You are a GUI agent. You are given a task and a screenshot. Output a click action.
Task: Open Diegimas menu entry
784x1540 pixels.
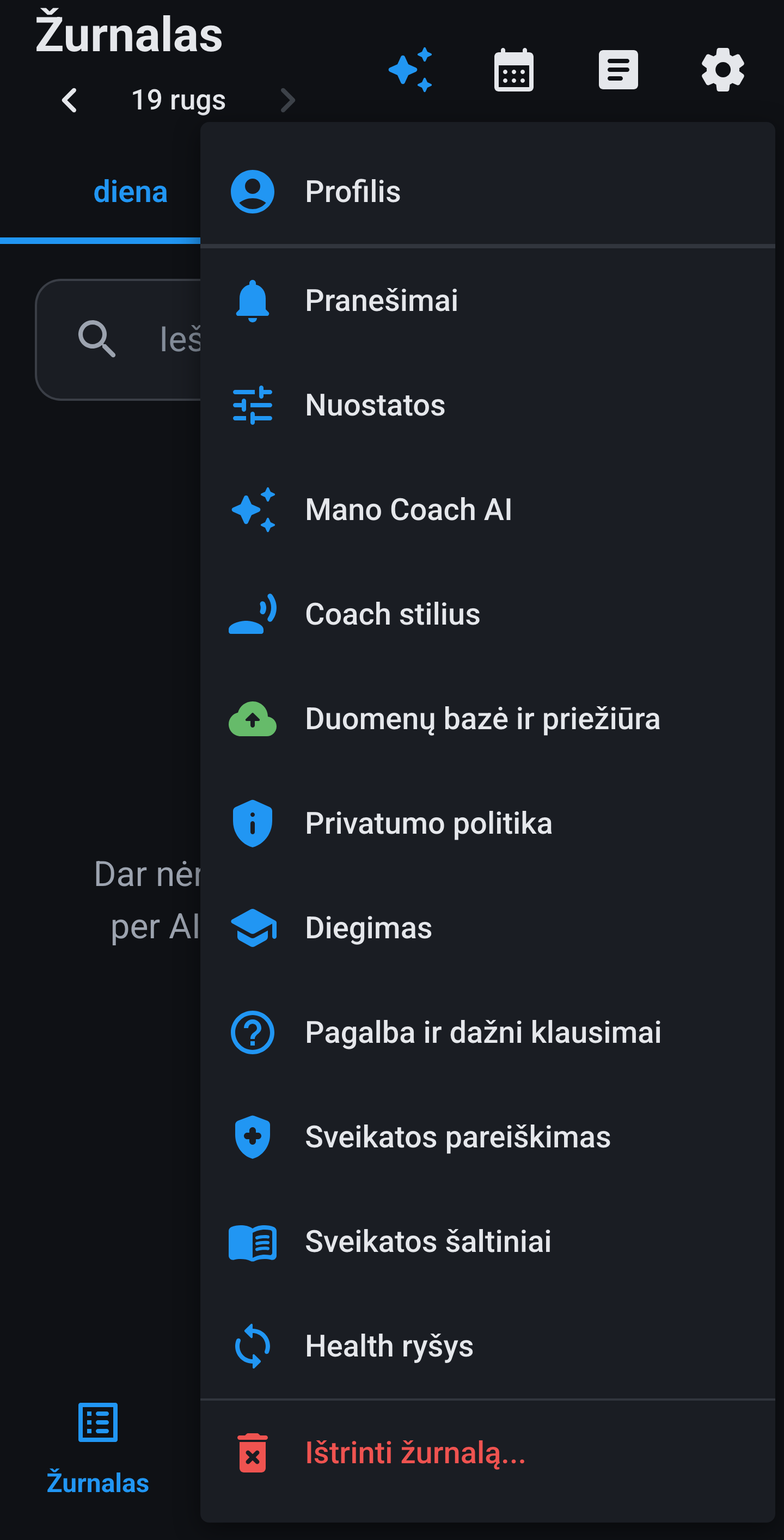click(x=488, y=928)
